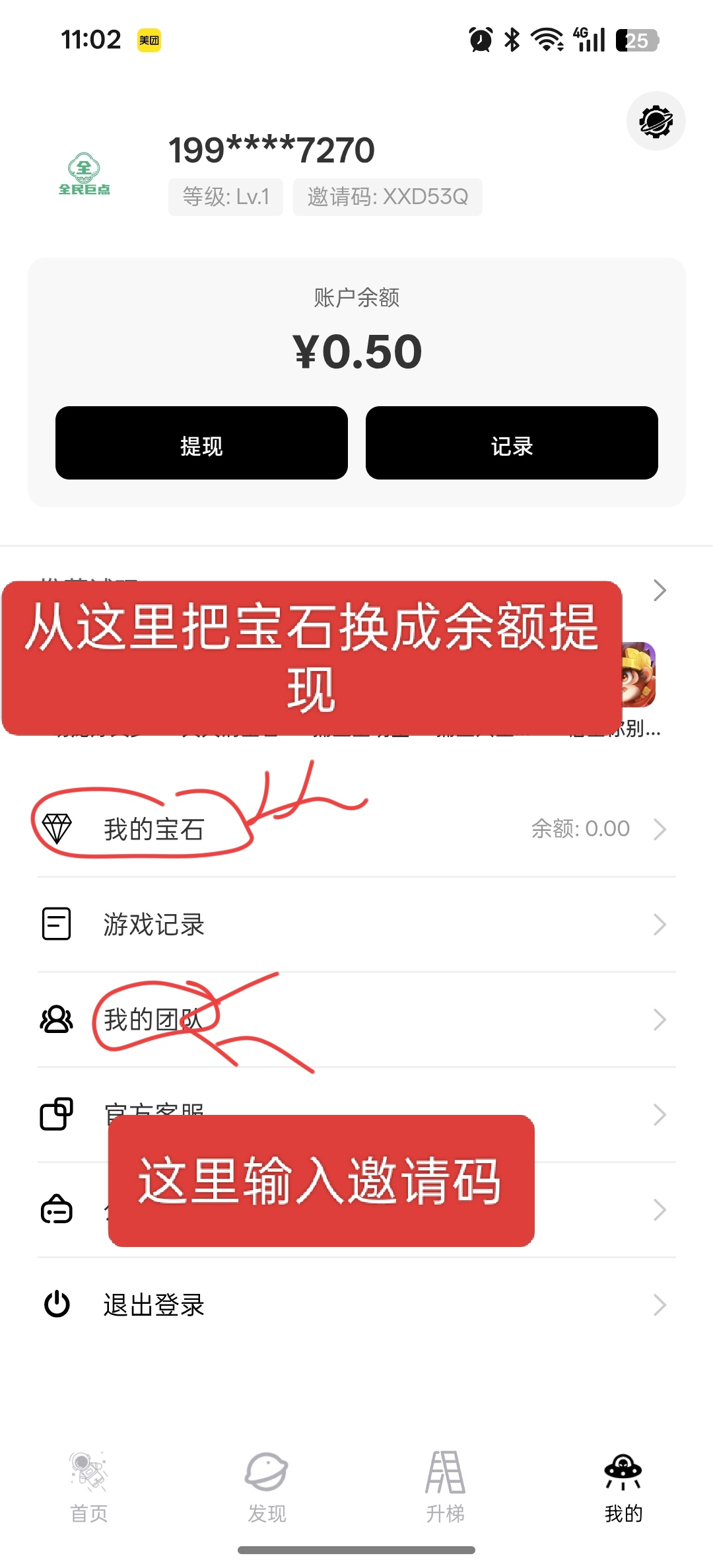The height and width of the screenshot is (1568, 713).
Task: Open 游戏记录 game records
Action: [356, 925]
